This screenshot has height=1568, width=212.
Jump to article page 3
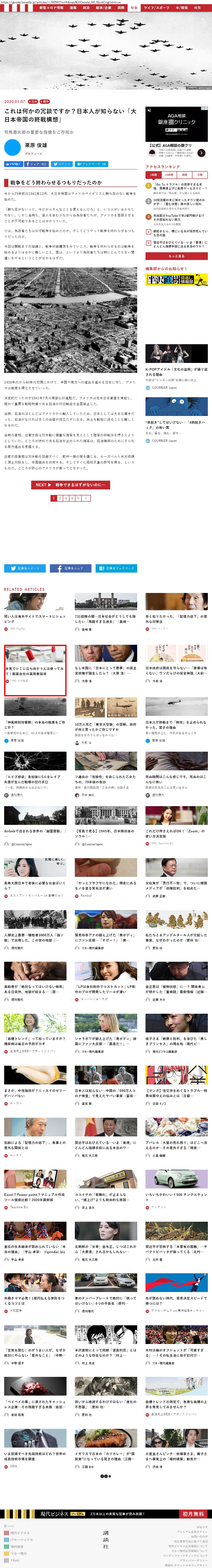(x=66, y=498)
